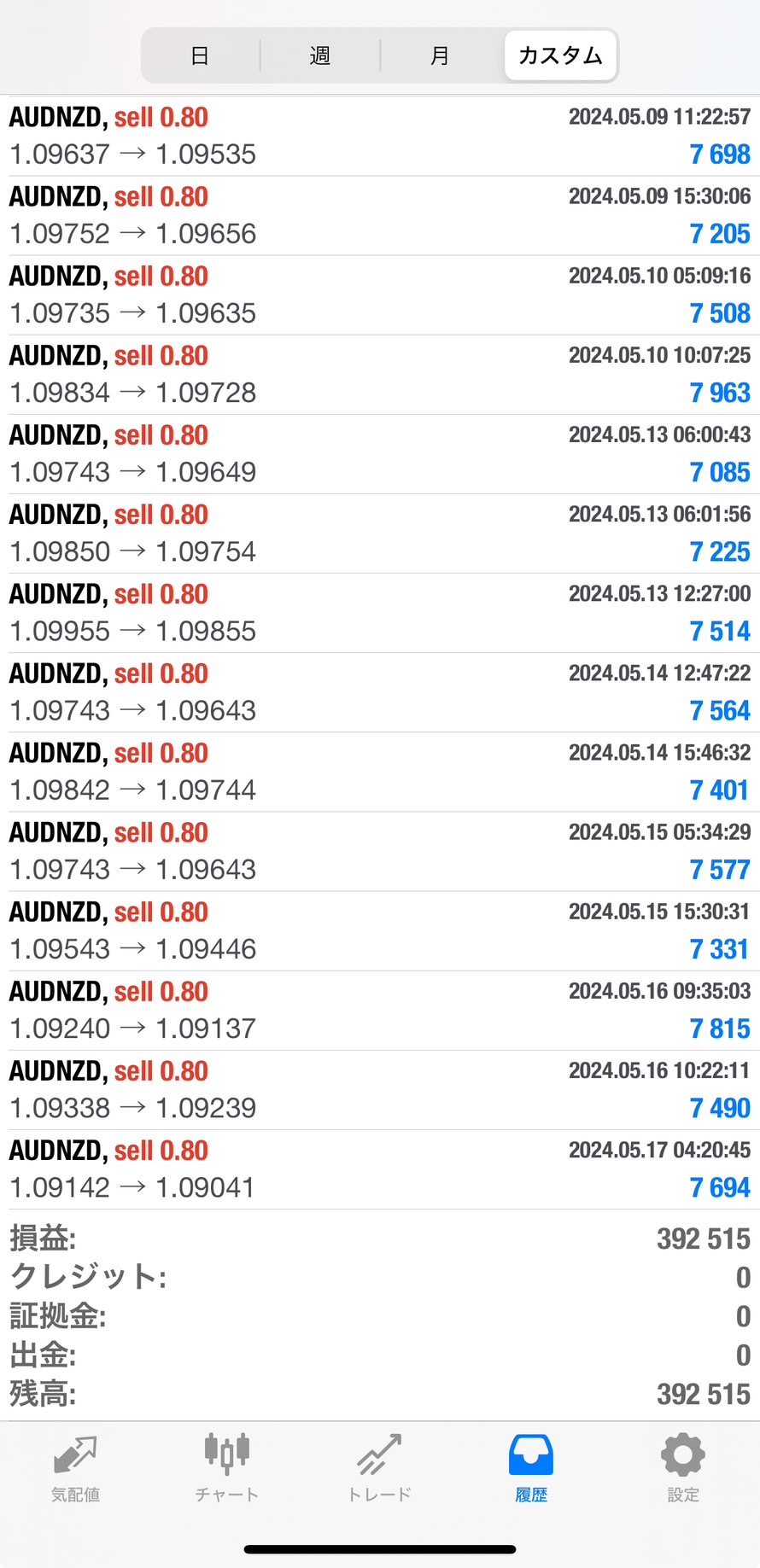Expand the AUDNZD trade closed 2024.05.09 11:22:57

click(379, 136)
